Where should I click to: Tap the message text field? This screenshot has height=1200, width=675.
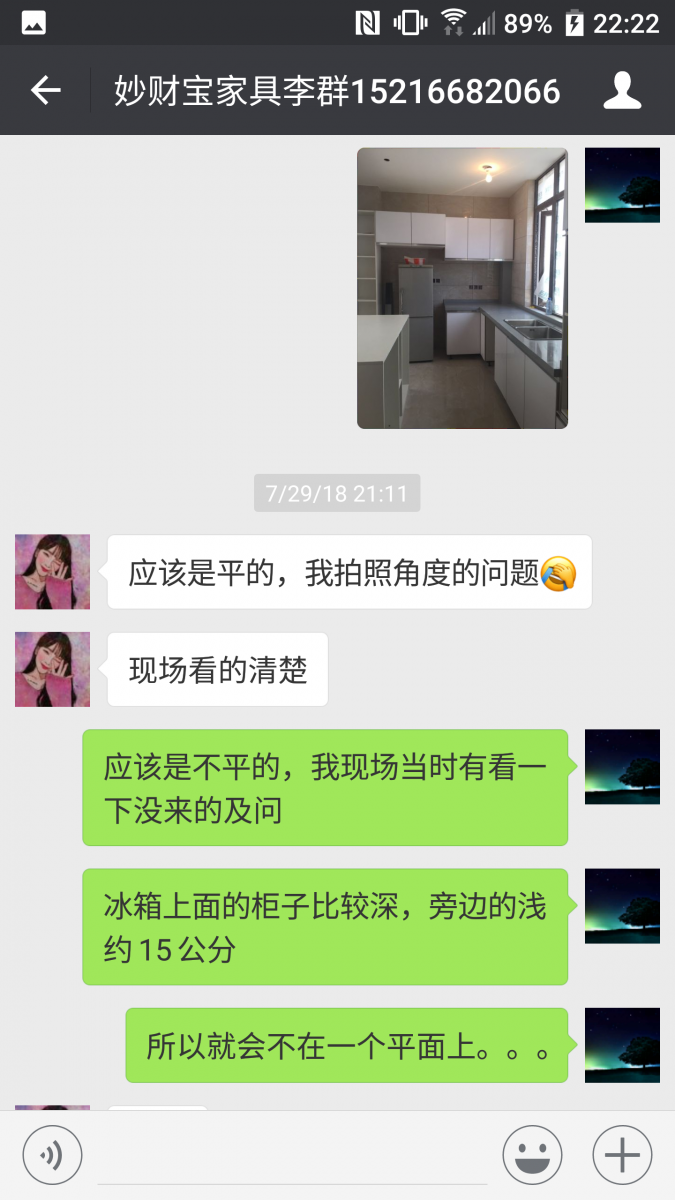[292, 1155]
